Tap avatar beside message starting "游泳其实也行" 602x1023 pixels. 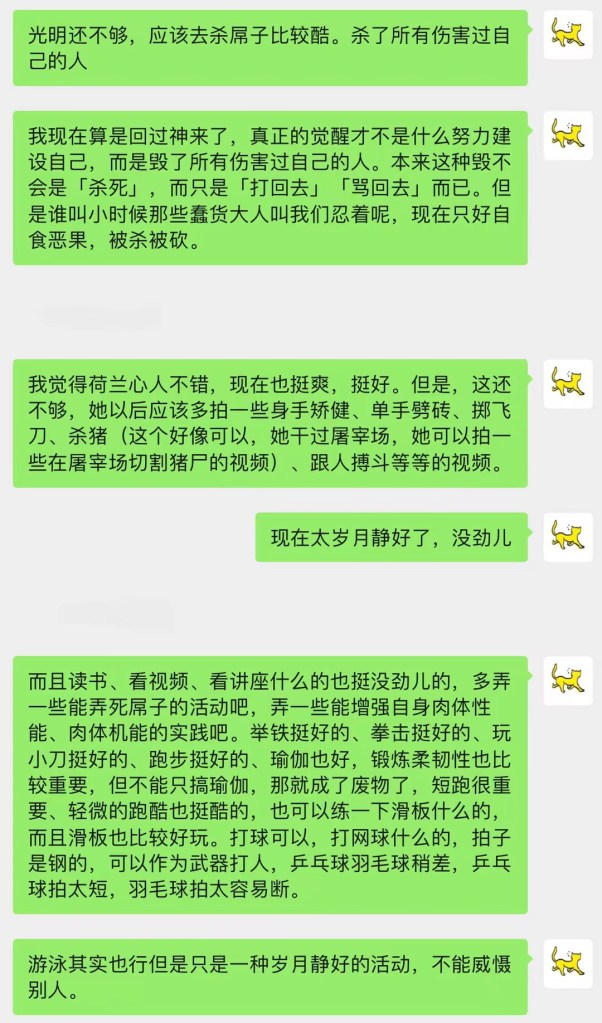568,964
